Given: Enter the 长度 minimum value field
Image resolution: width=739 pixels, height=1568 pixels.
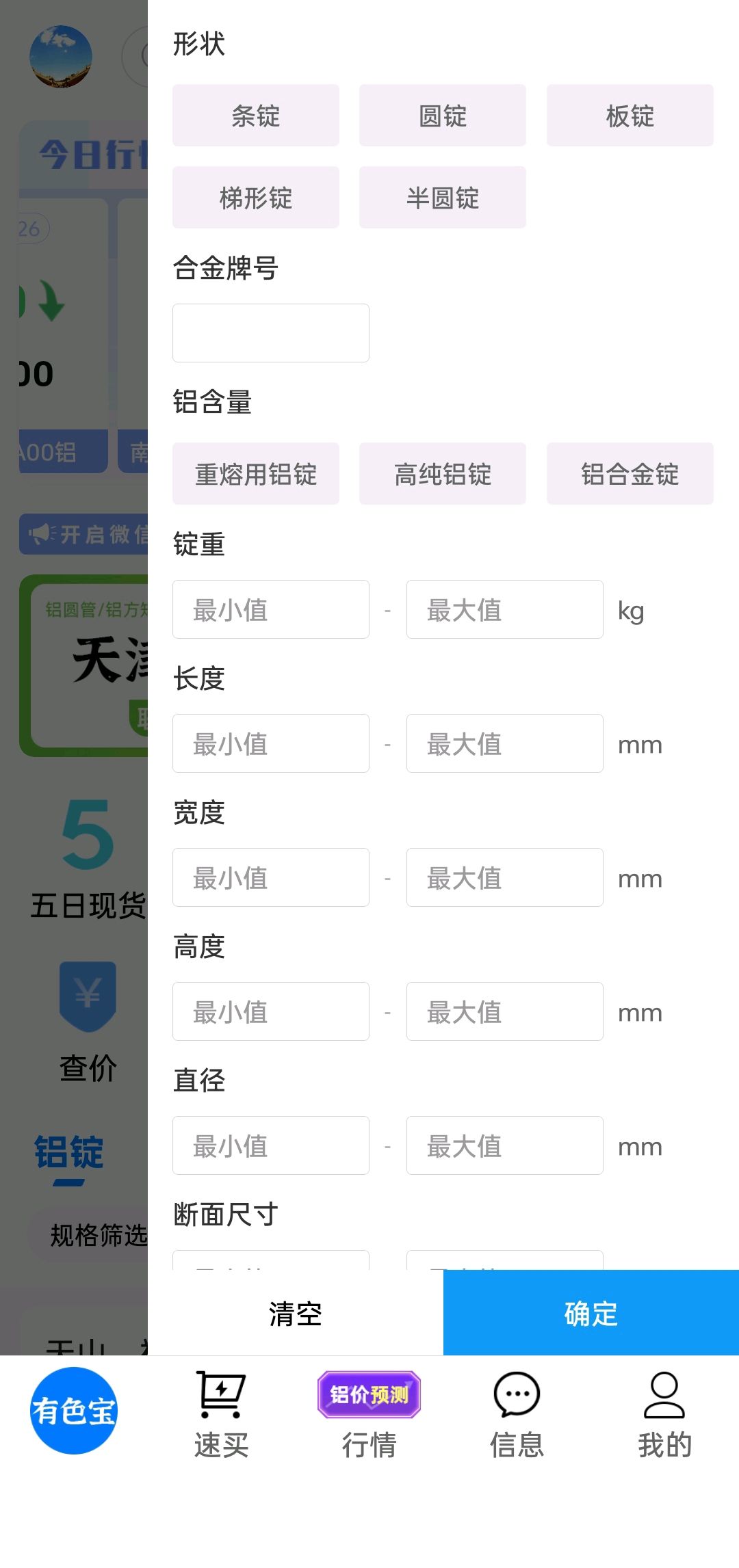Looking at the screenshot, I should pos(271,743).
